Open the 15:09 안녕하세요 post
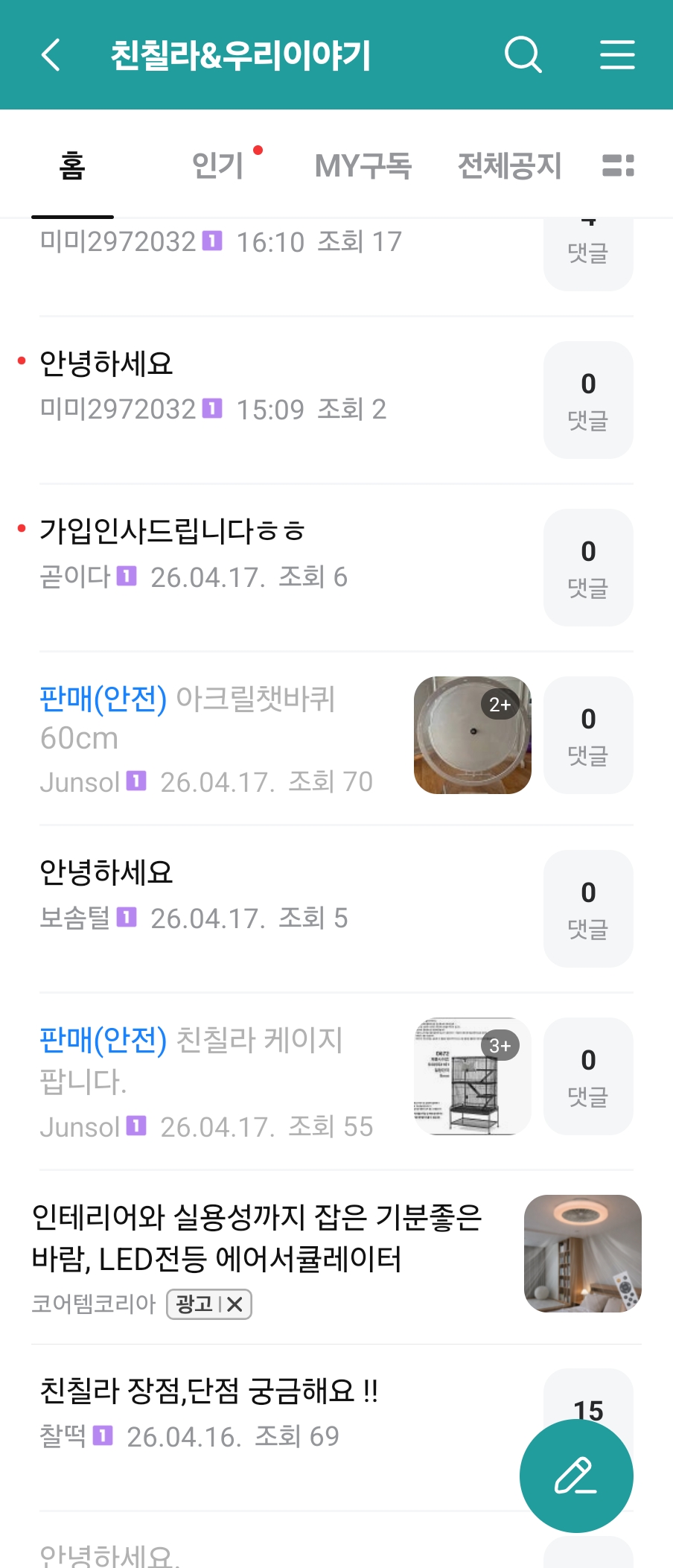The width and height of the screenshot is (673, 1568). (x=106, y=364)
